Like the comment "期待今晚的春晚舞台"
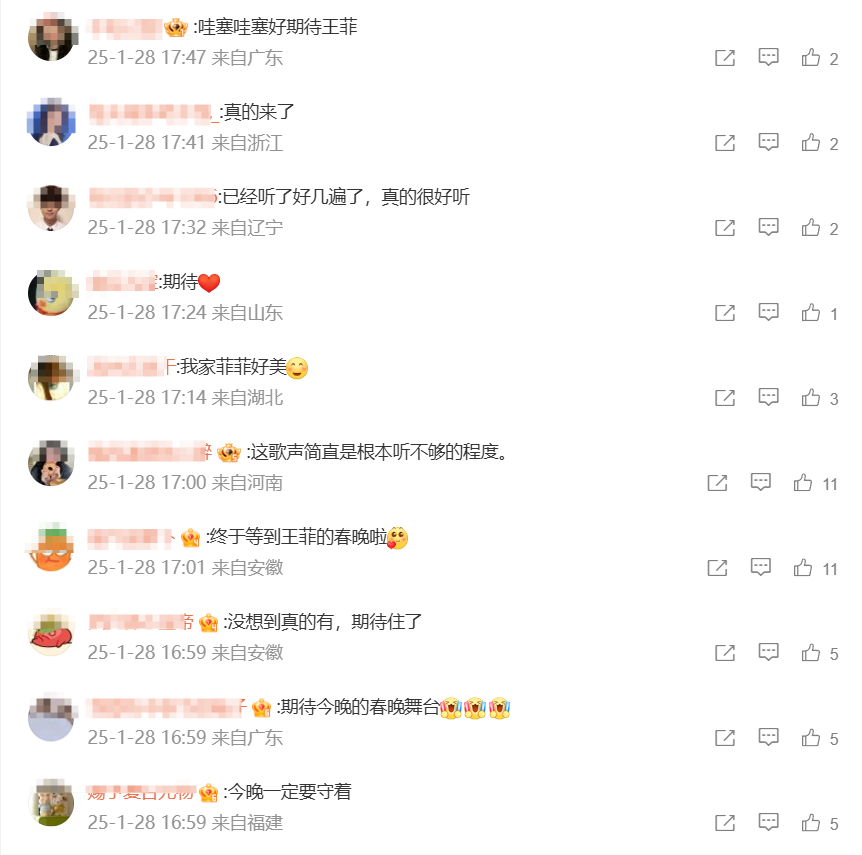The width and height of the screenshot is (862, 855). pos(811,738)
